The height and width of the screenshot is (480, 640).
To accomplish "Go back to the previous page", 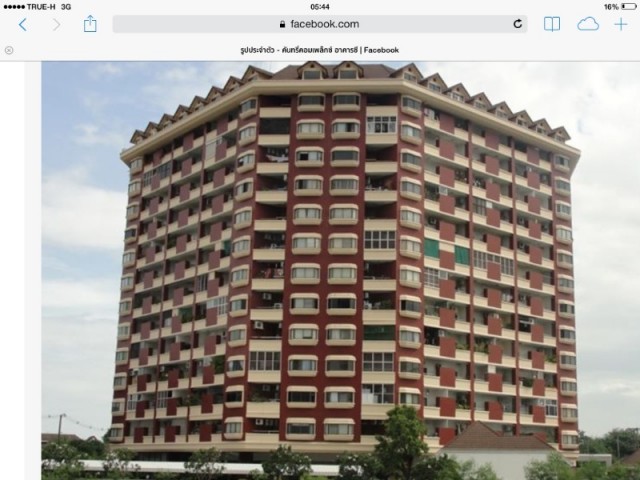I will (22, 24).
